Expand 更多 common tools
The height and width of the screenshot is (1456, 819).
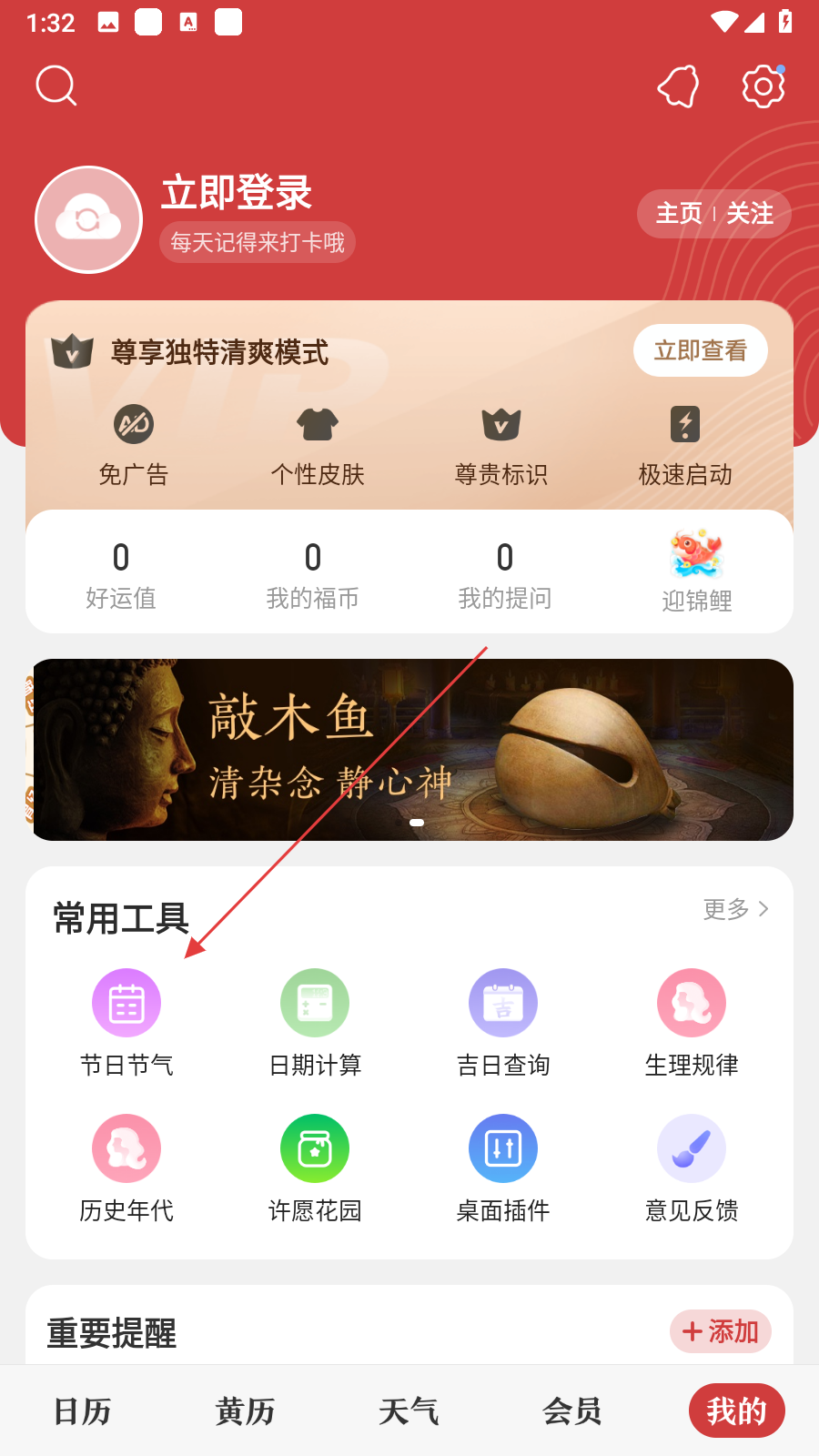[735, 909]
